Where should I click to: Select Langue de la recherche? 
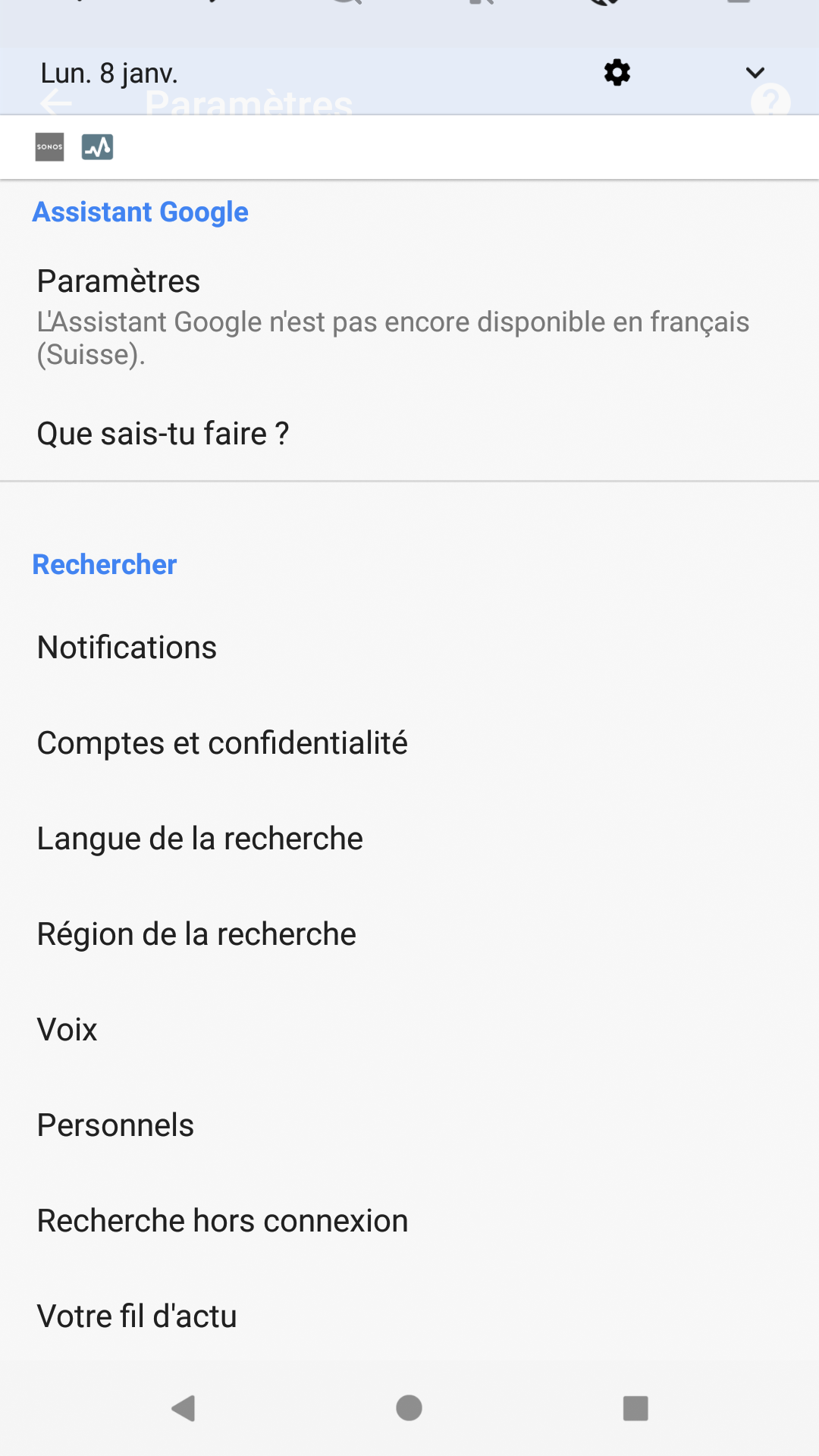(x=409, y=839)
